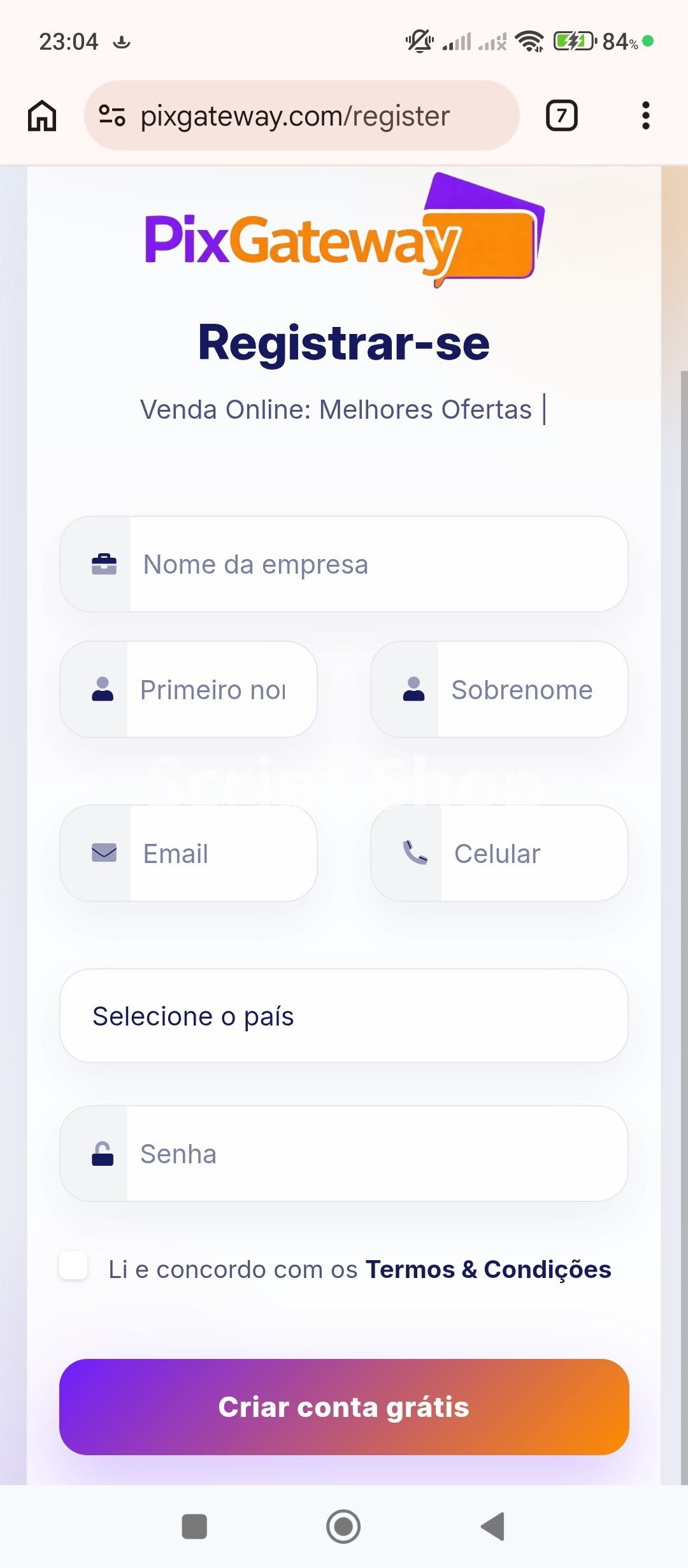
Task: Tap the Primeiro nome input field
Action: [x=220, y=690]
